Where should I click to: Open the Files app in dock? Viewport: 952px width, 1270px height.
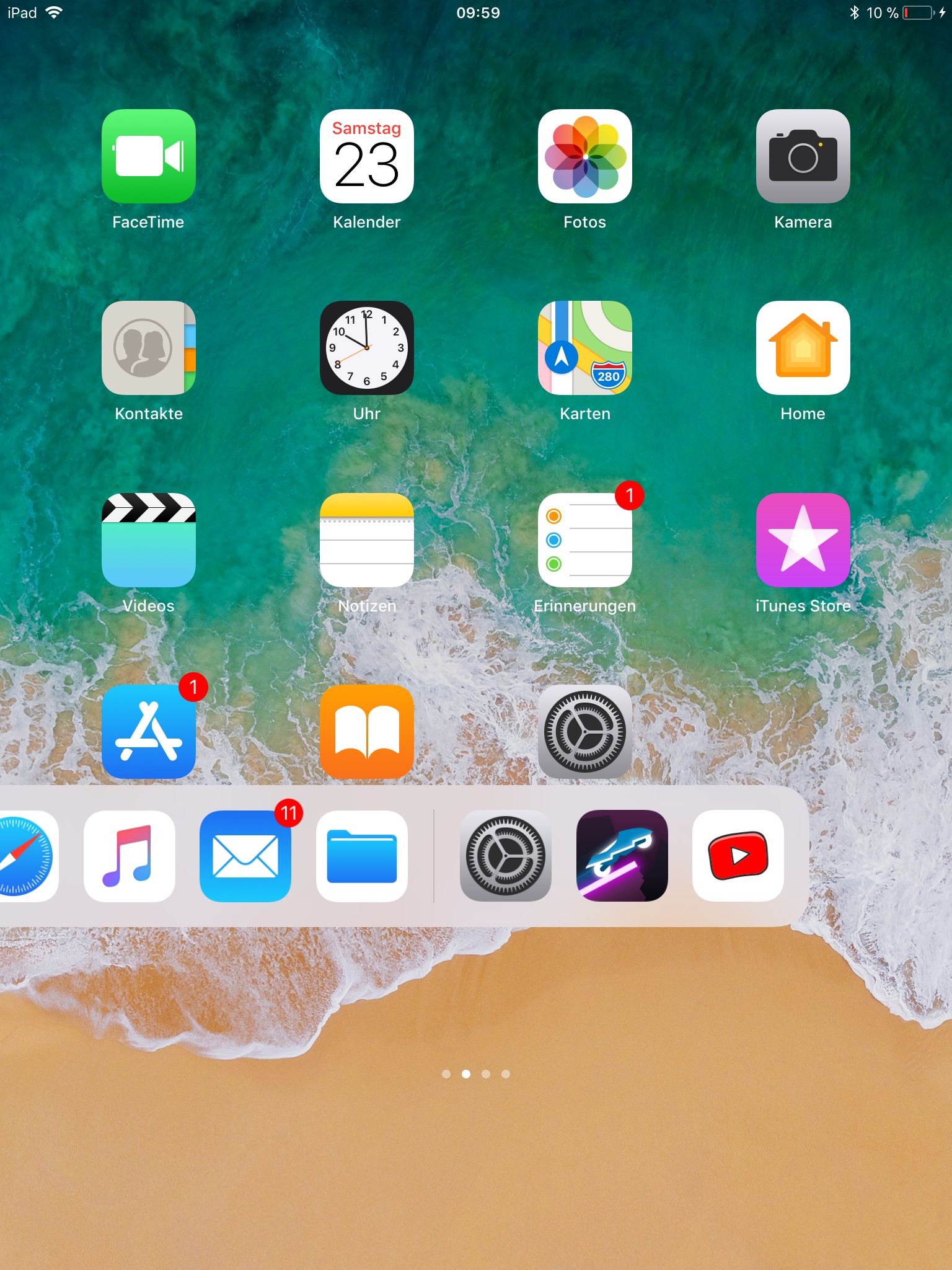[x=362, y=856]
